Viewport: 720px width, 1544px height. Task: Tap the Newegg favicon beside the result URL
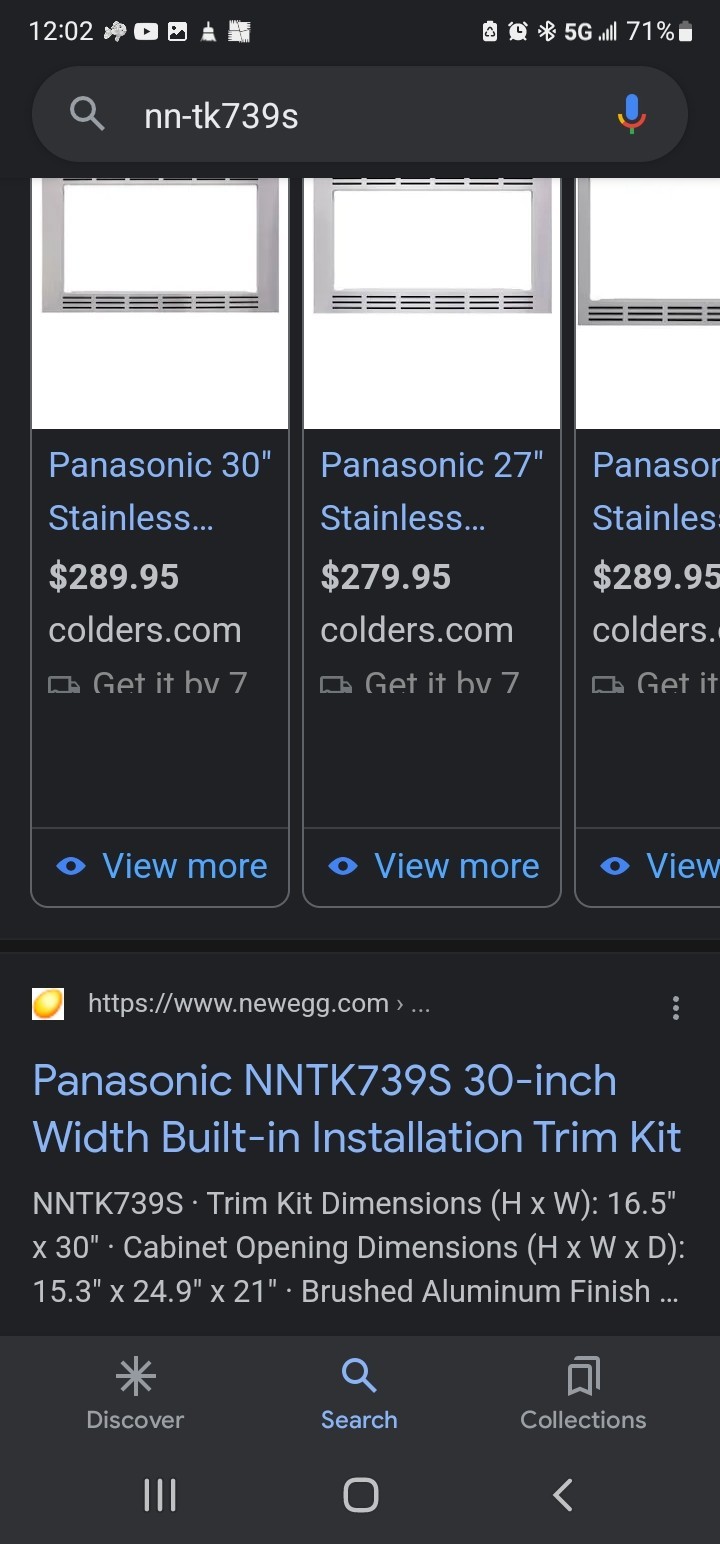pyautogui.click(x=47, y=1003)
